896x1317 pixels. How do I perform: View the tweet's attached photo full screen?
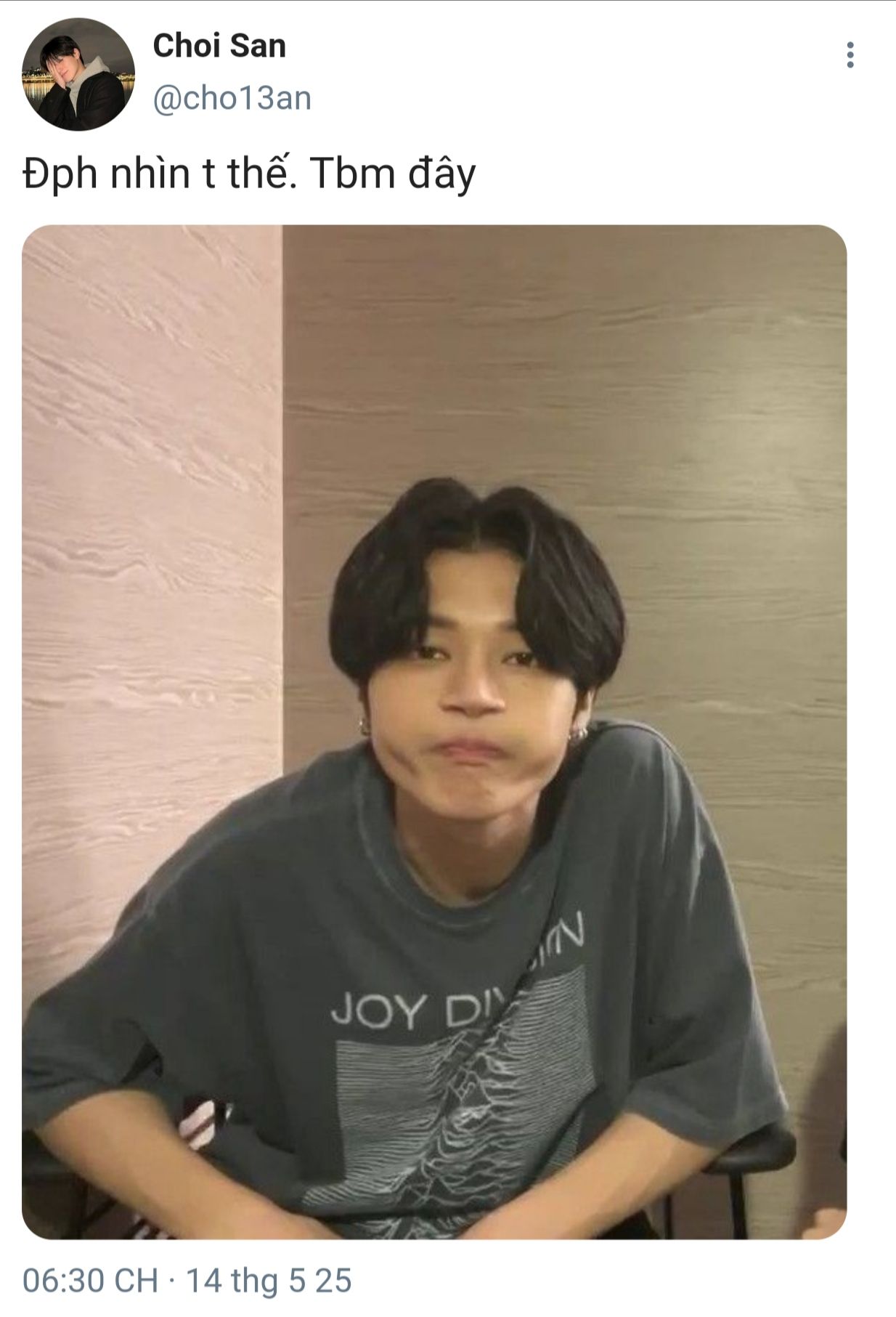pos(434,732)
